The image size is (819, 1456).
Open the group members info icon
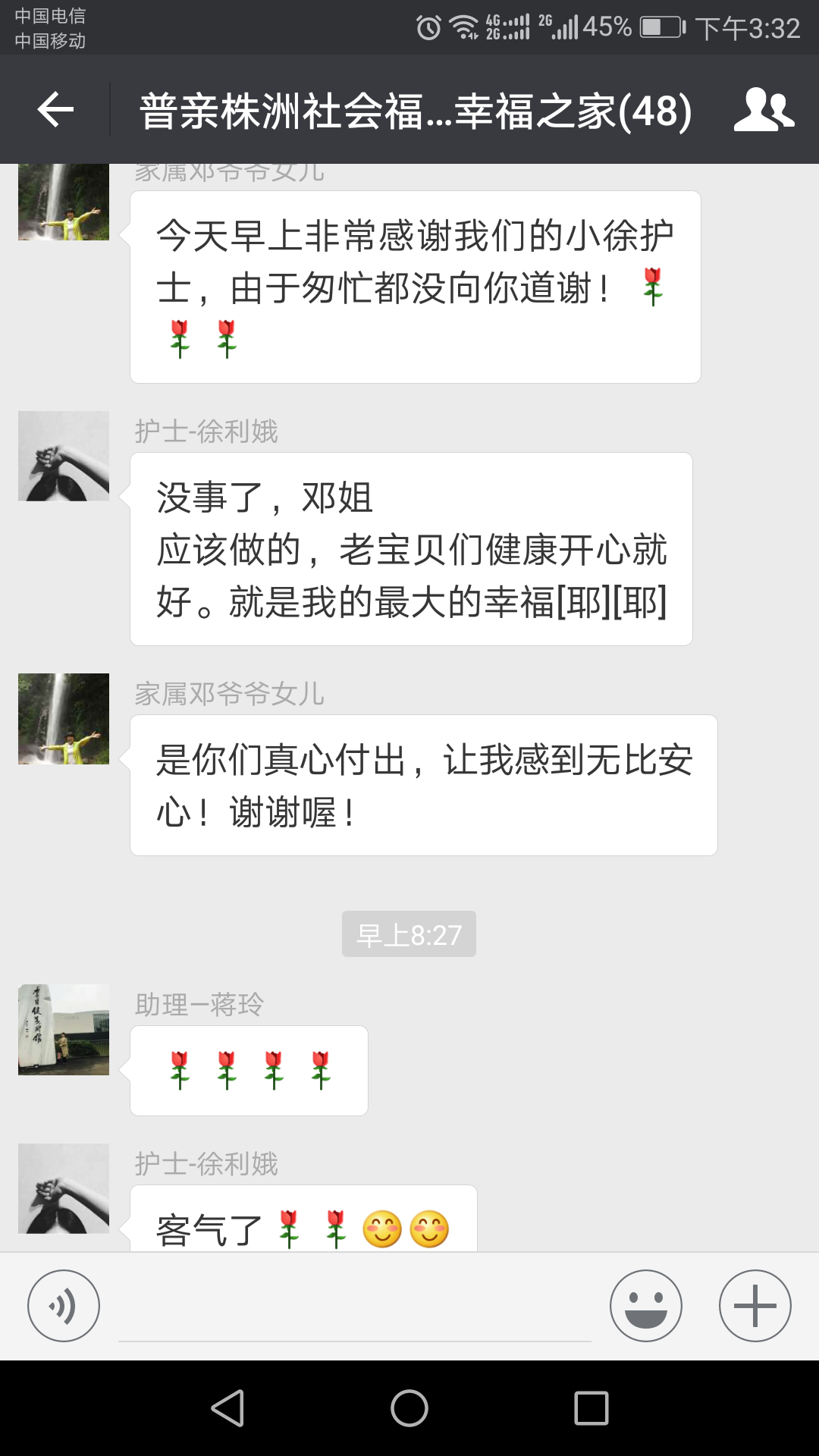tap(764, 111)
